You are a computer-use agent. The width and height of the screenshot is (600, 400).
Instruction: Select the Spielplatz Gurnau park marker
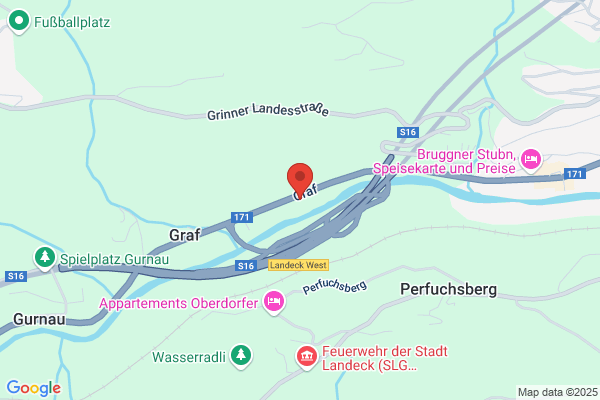(45, 258)
